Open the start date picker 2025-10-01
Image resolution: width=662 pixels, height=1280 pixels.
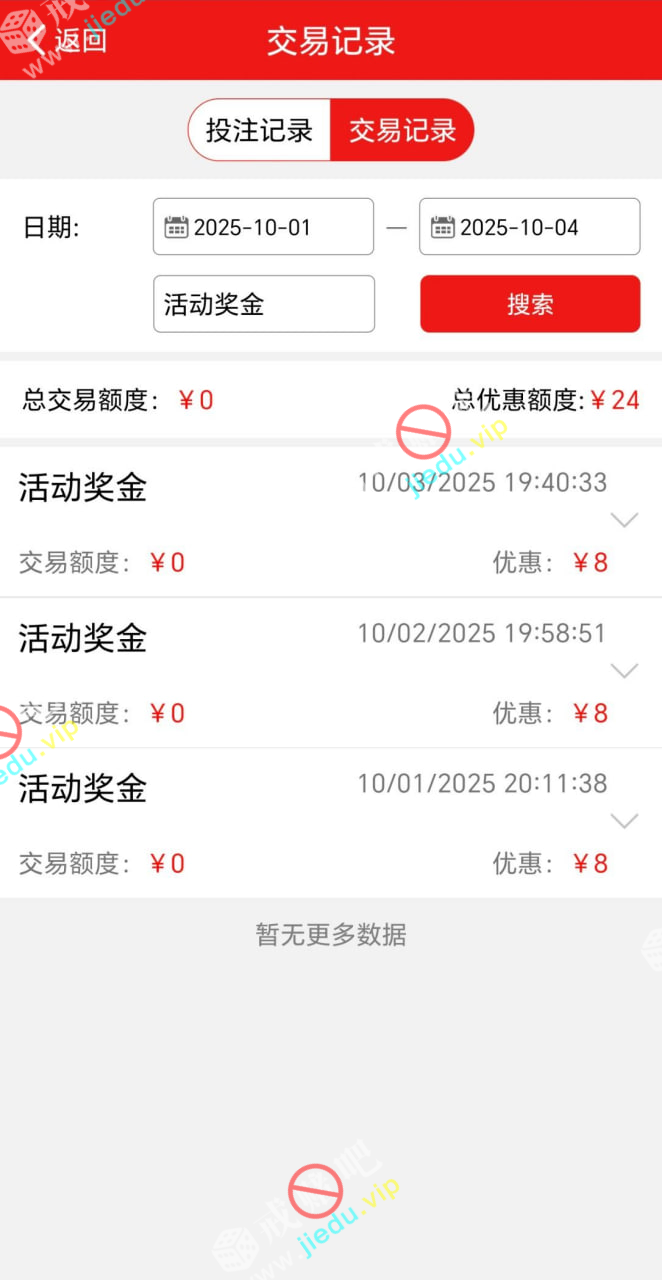pos(263,227)
